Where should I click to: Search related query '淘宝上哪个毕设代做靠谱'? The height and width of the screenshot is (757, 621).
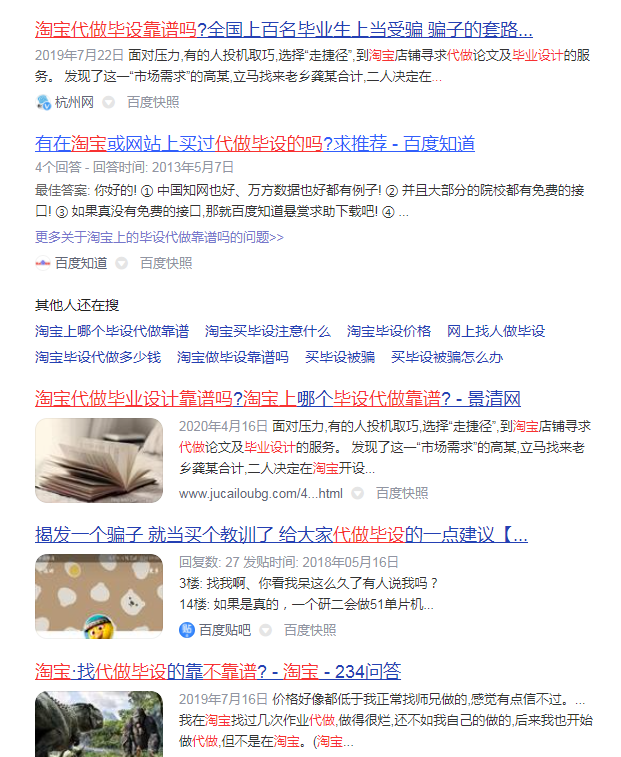[112, 331]
